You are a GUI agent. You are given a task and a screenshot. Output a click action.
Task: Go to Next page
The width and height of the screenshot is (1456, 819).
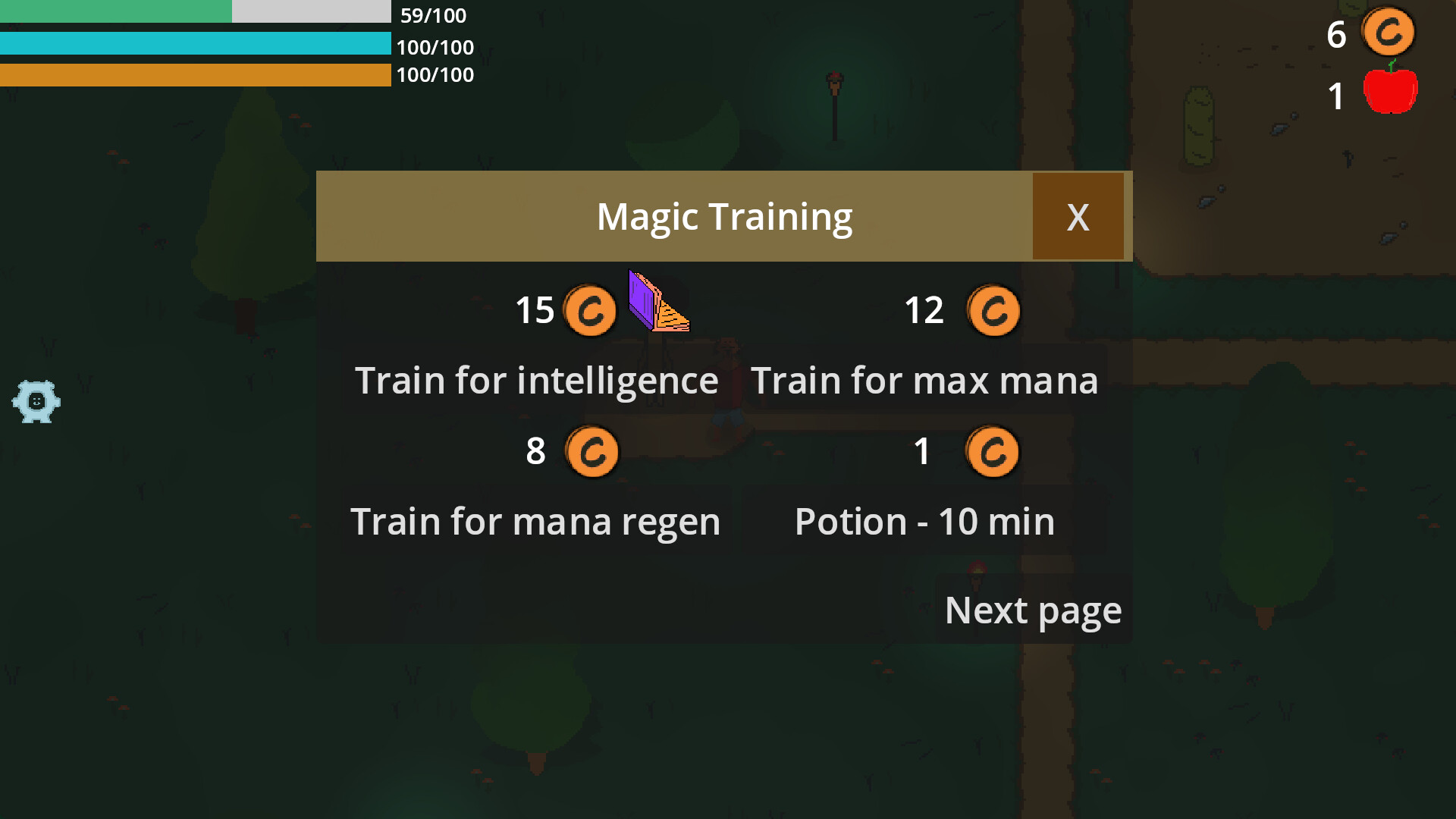click(x=1033, y=610)
